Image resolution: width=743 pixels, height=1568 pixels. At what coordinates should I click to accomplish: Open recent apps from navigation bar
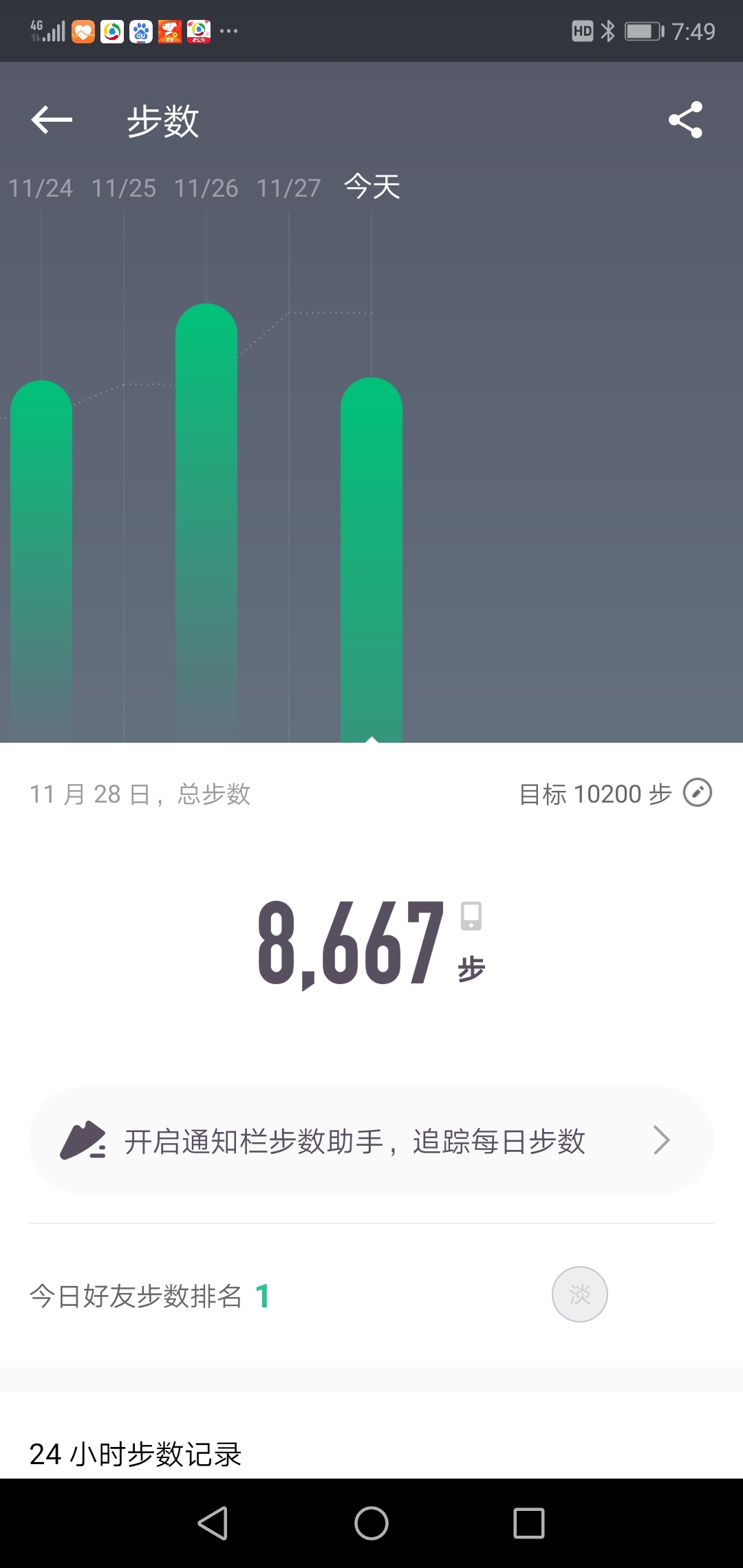coord(529,1523)
